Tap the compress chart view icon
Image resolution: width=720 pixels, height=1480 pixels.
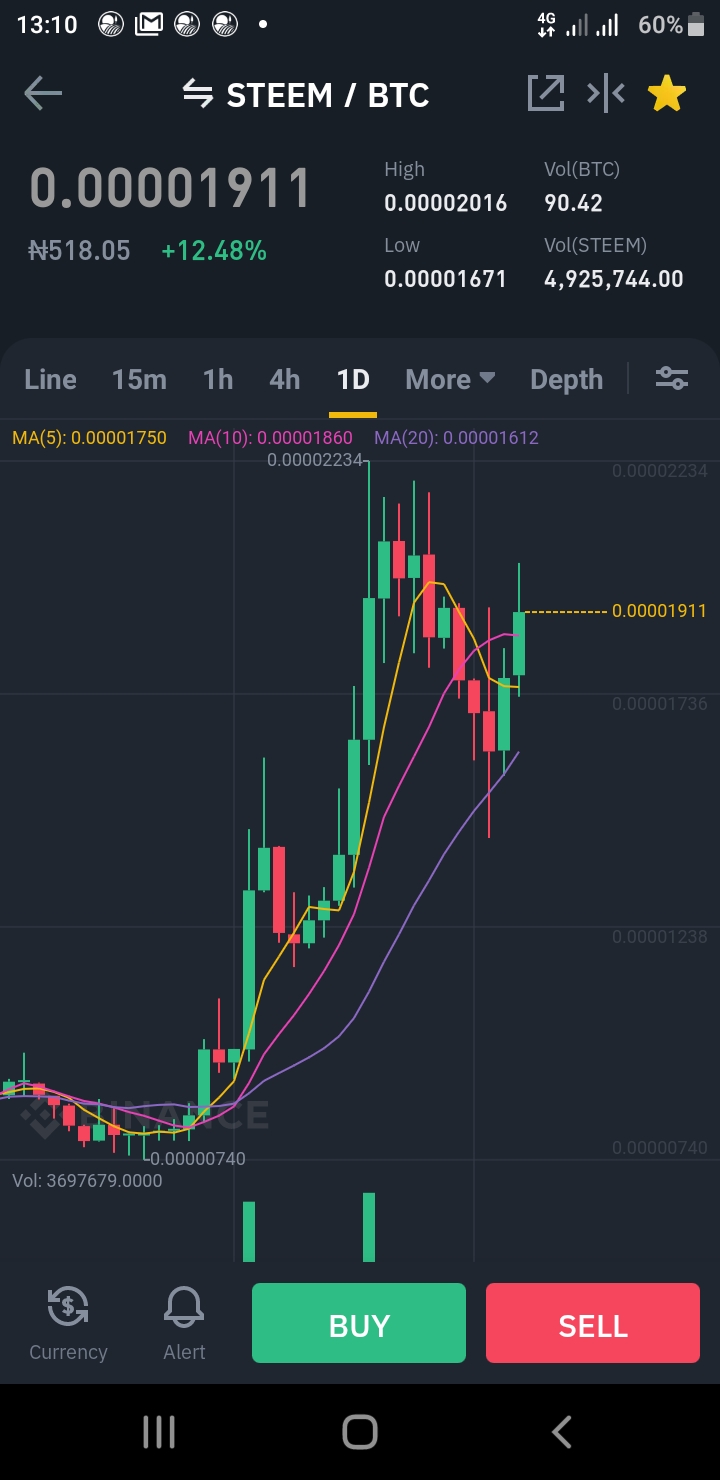pos(606,94)
